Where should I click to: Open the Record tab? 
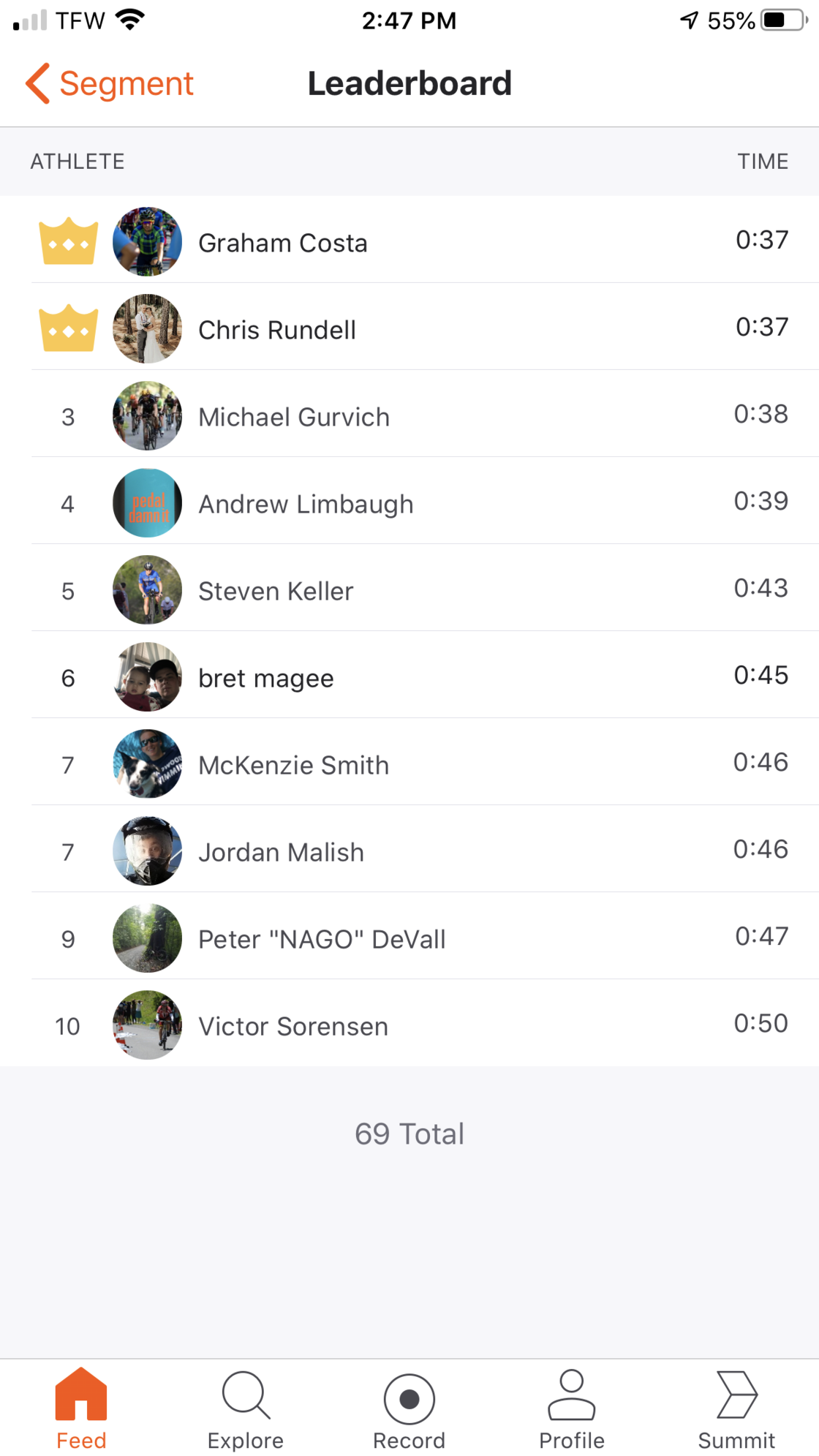(409, 1409)
